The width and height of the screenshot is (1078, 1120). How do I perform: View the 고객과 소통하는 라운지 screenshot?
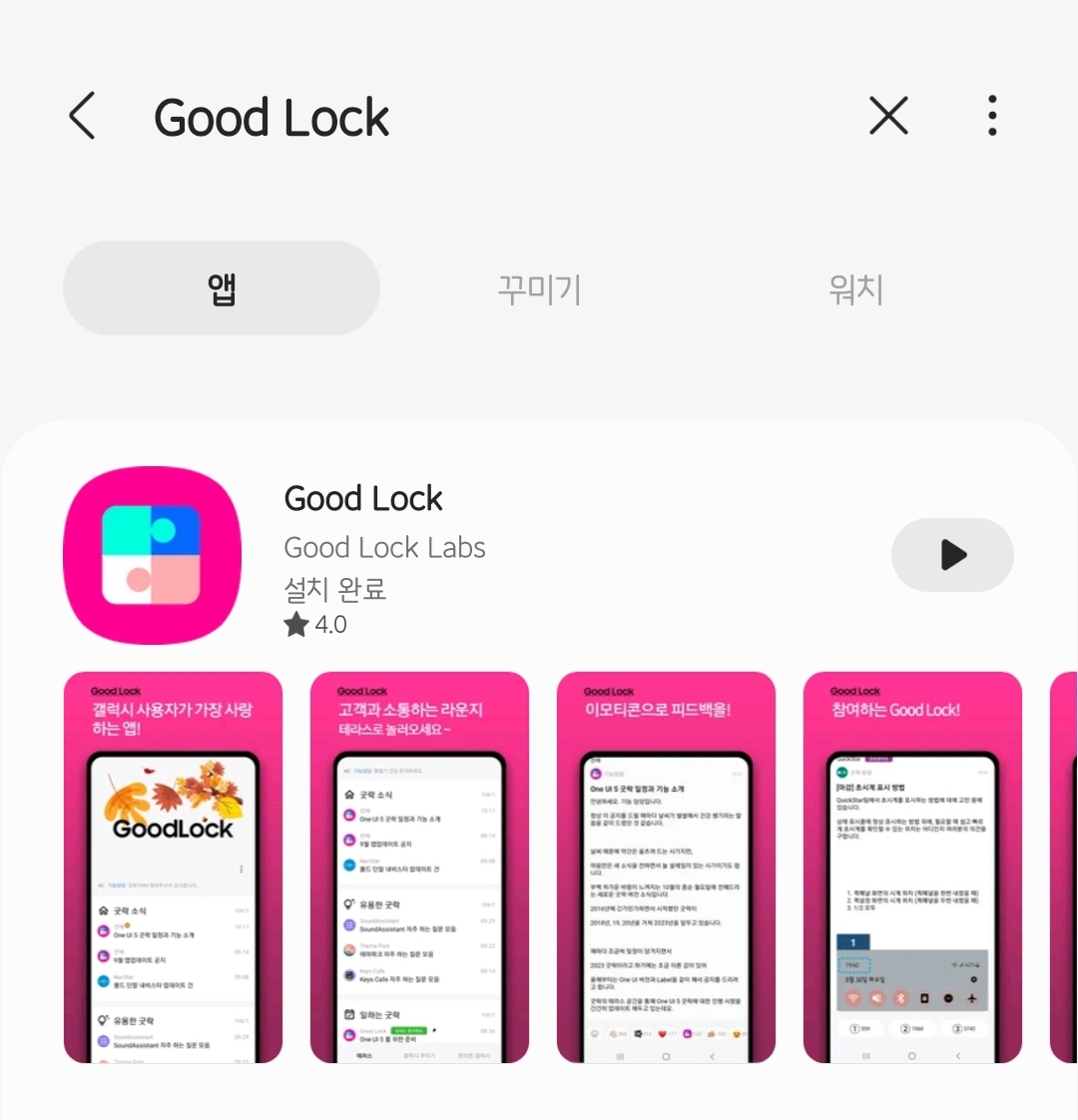(419, 866)
